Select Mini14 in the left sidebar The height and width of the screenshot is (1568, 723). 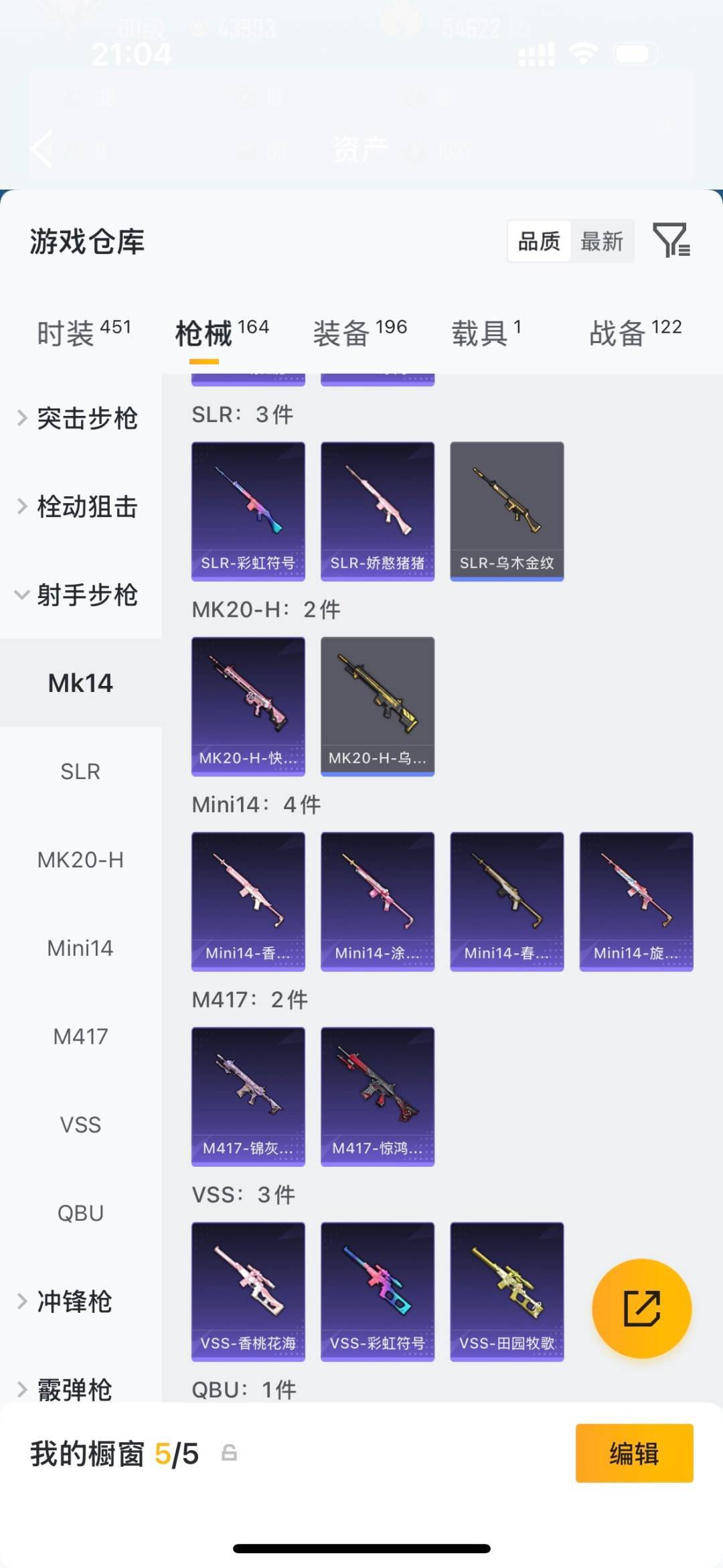tap(80, 948)
